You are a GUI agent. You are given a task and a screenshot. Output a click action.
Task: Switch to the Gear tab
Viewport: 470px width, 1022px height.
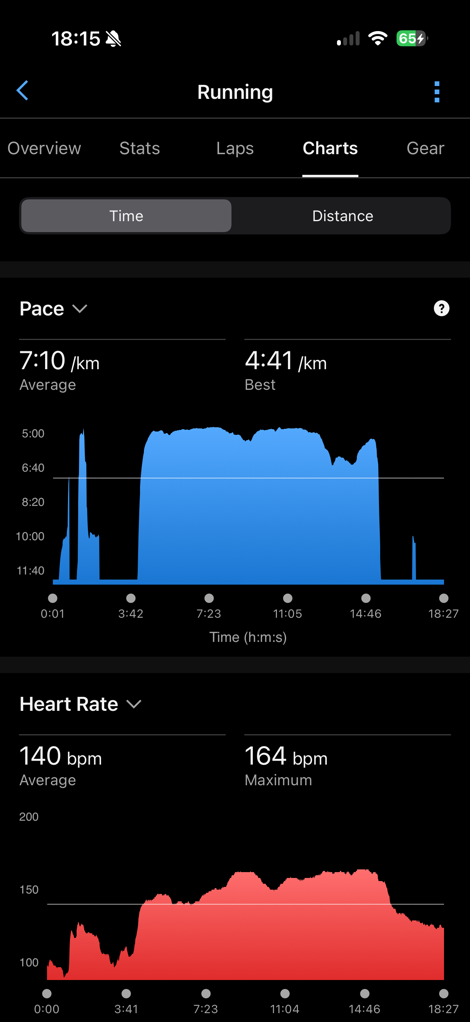[425, 148]
